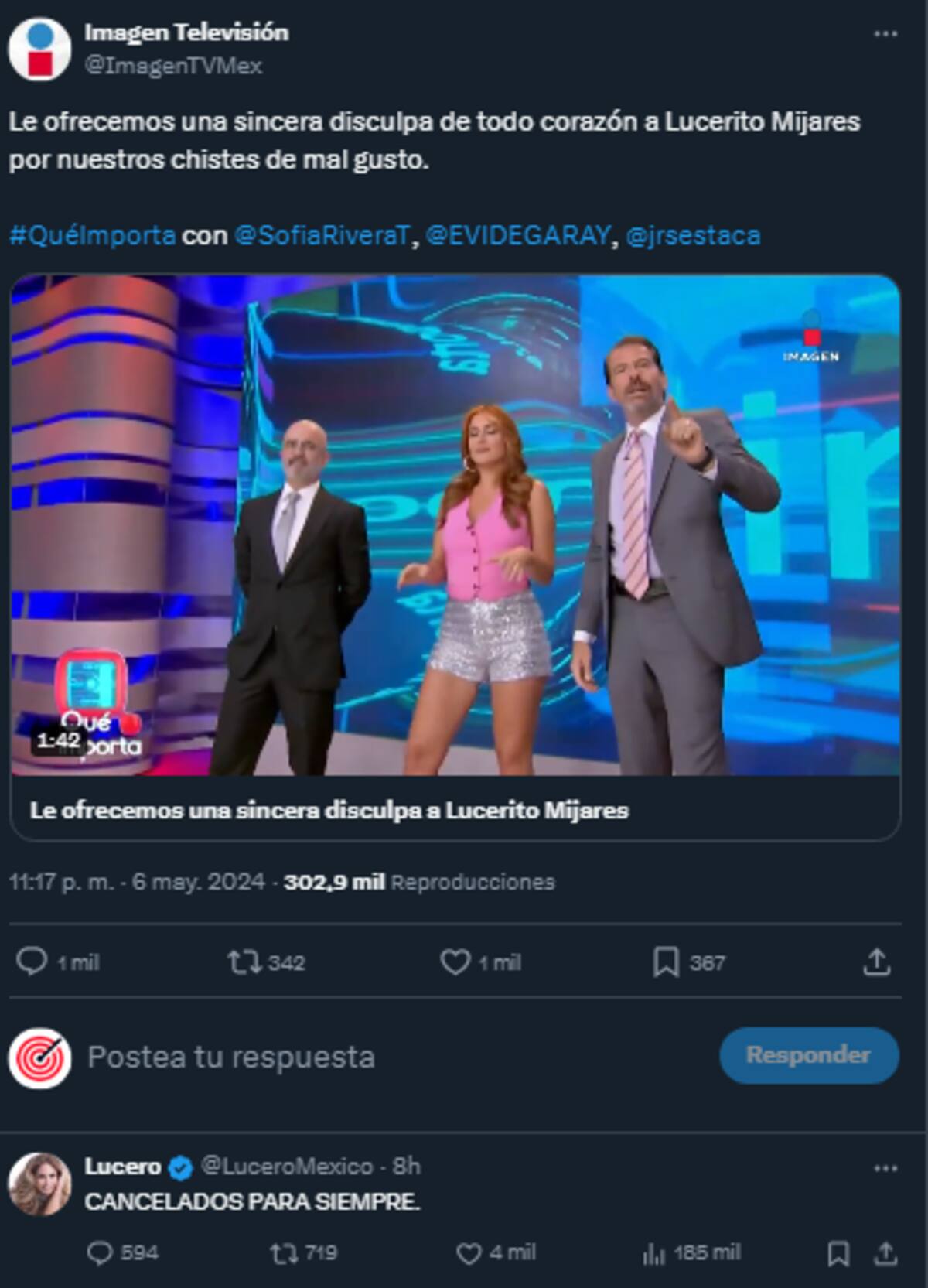
Task: Repost Imagen Televisión's post
Action: (x=244, y=962)
